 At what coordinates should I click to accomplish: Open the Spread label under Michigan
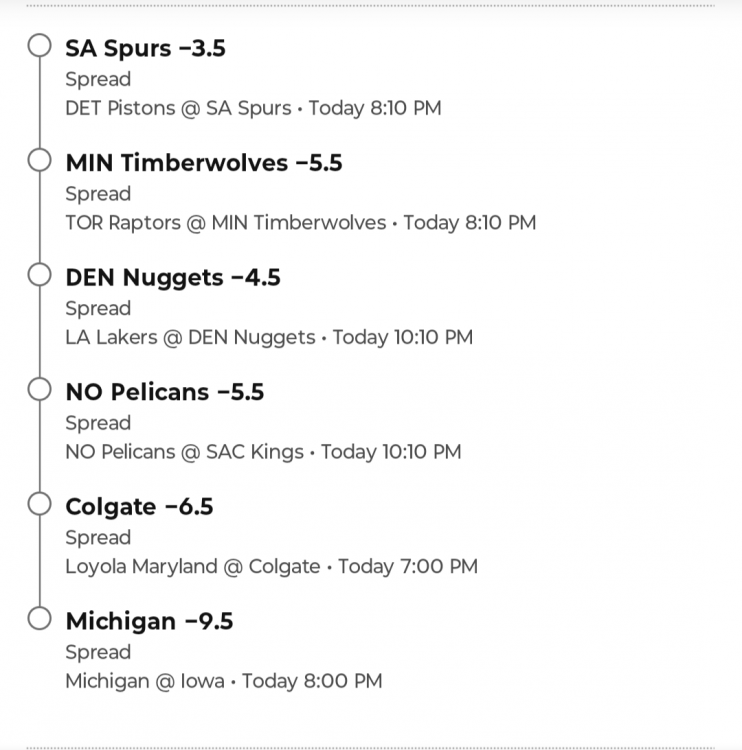[x=97, y=651]
